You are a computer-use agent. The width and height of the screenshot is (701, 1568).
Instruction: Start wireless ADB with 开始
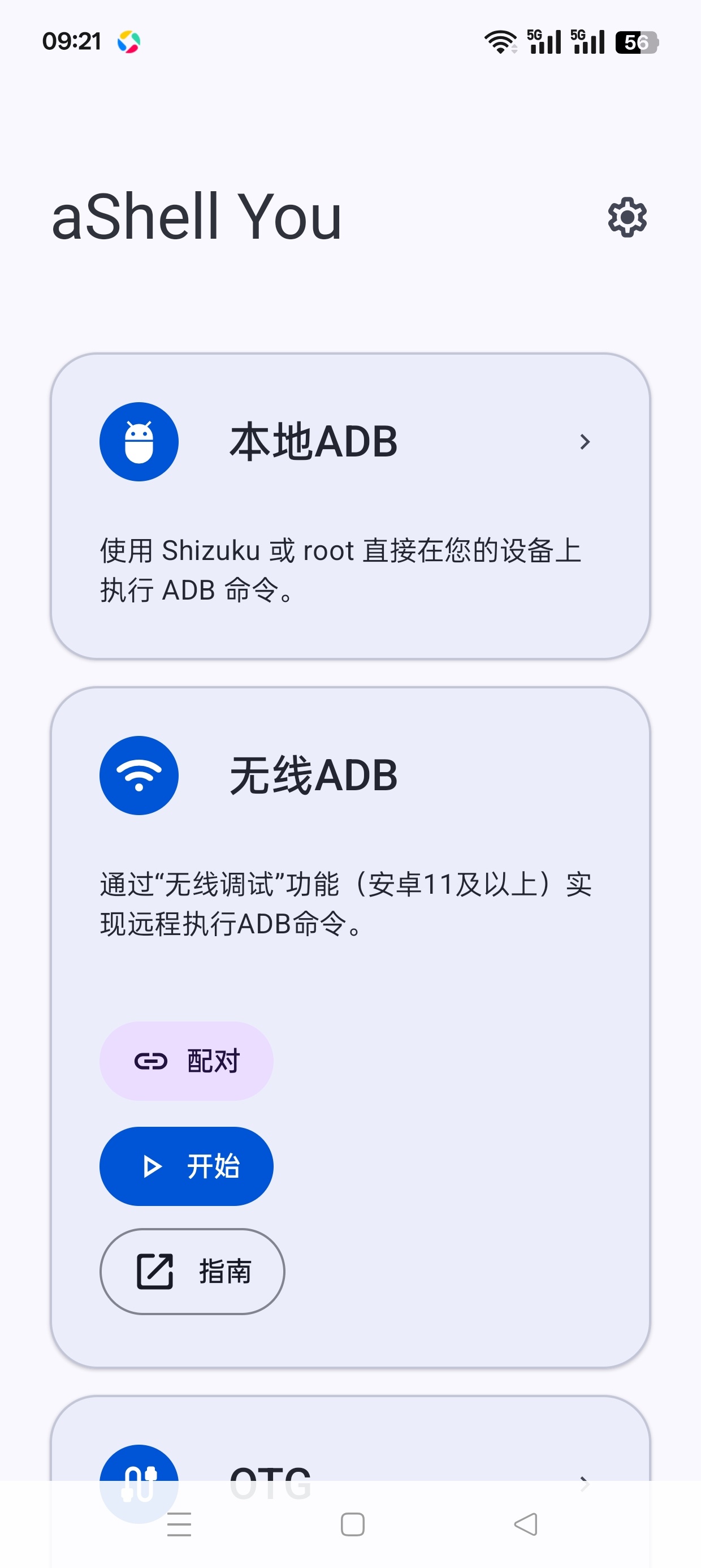(186, 1166)
